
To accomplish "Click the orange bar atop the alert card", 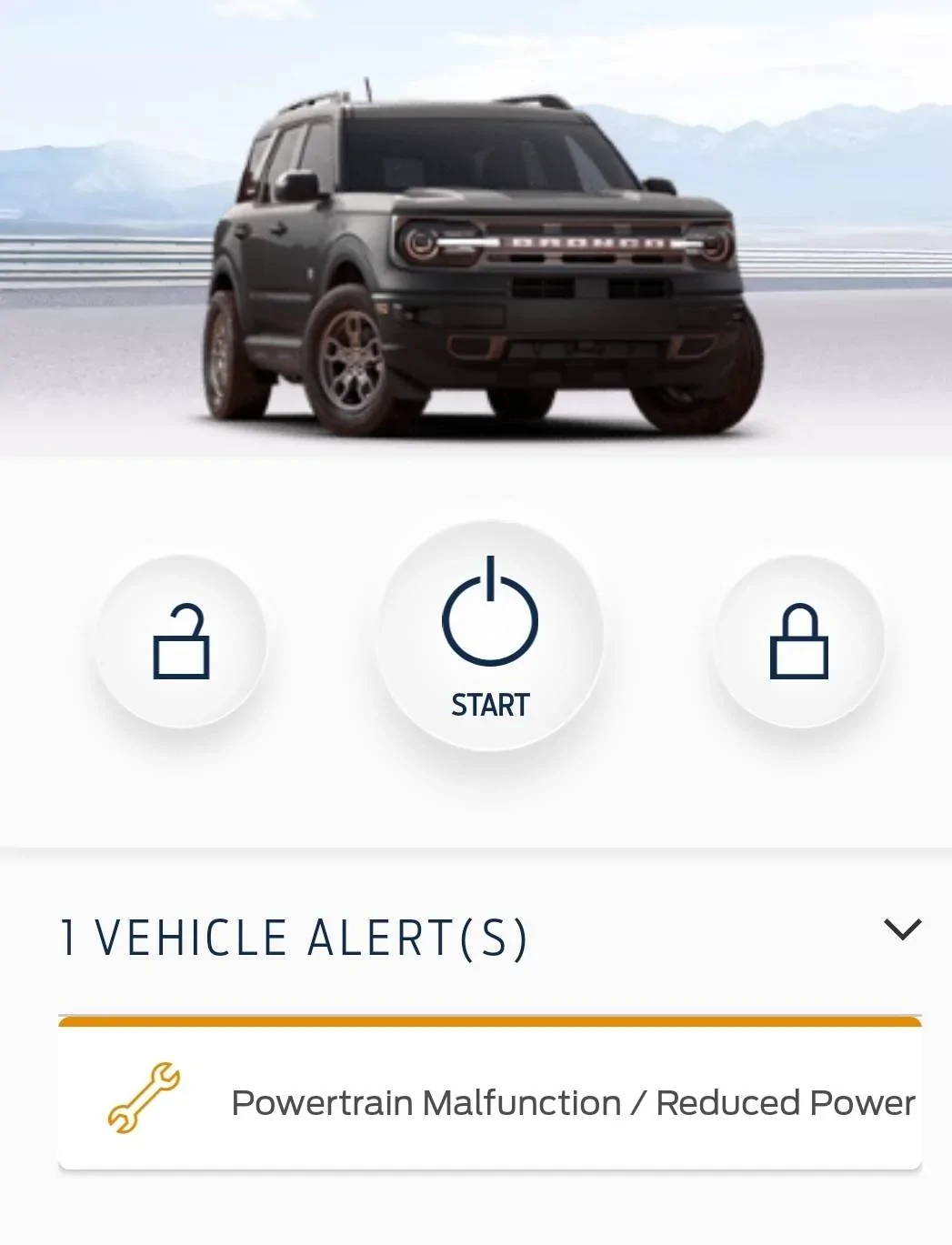I will [489, 1020].
